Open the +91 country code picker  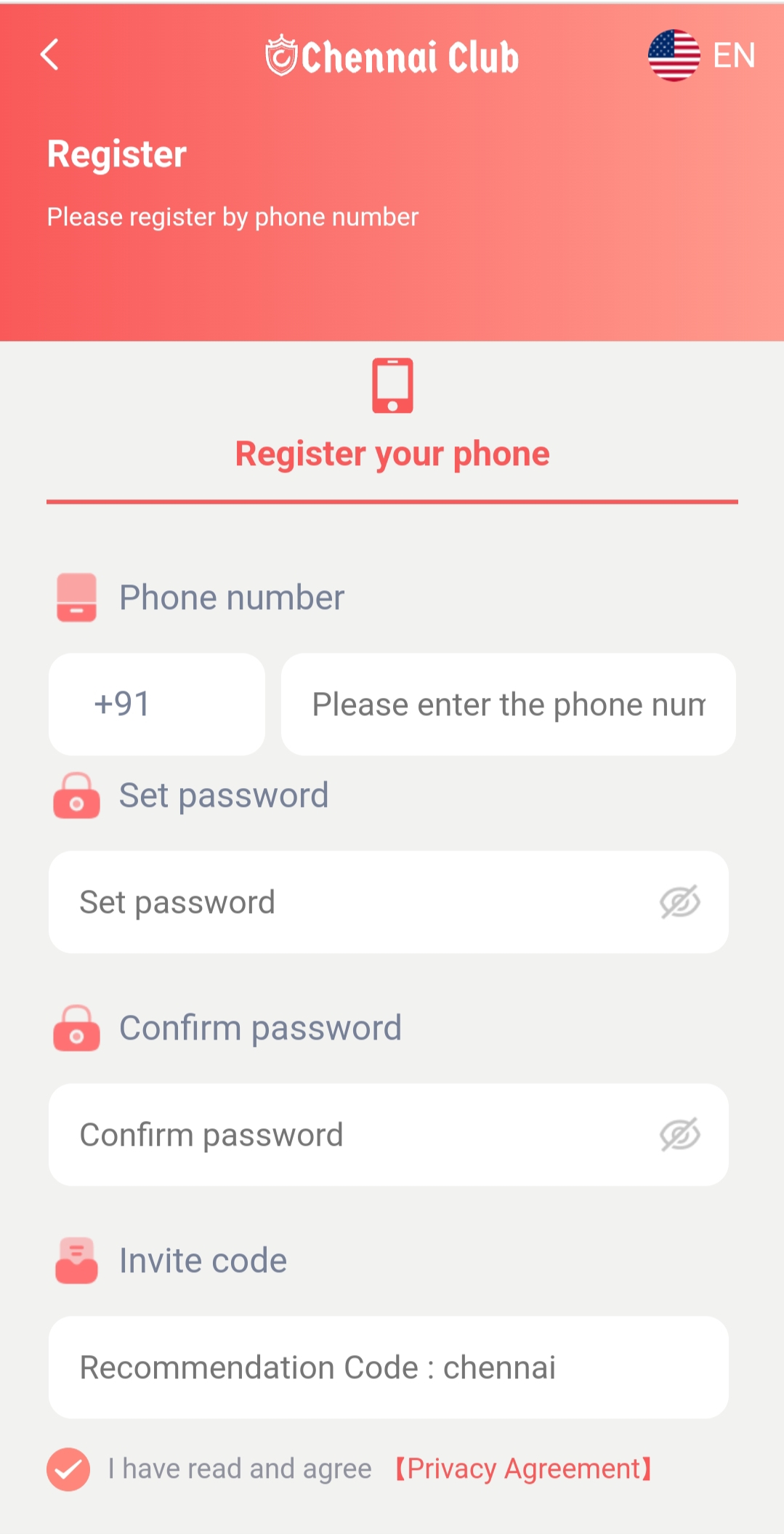[x=156, y=704]
